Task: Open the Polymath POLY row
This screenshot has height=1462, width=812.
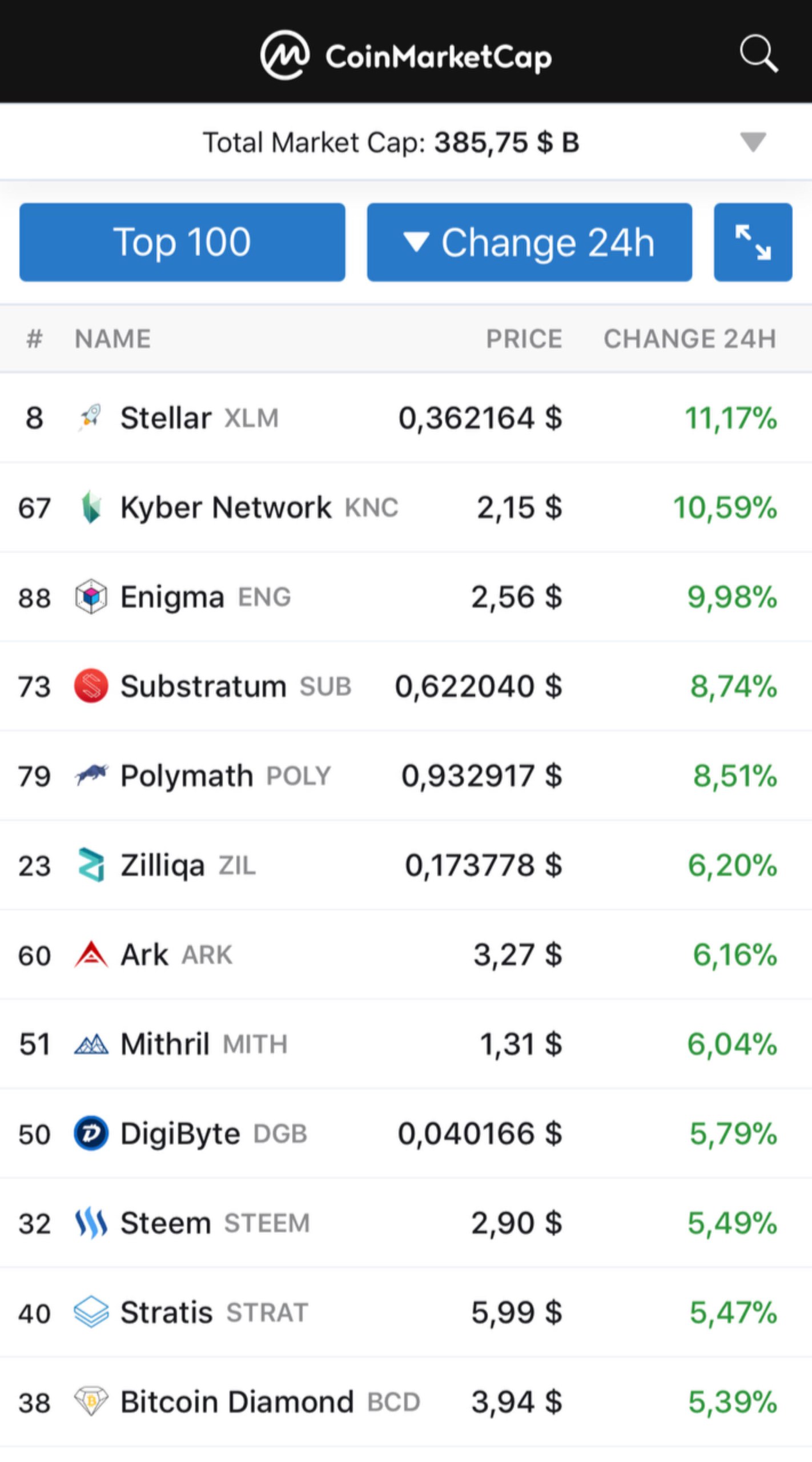Action: (406, 776)
